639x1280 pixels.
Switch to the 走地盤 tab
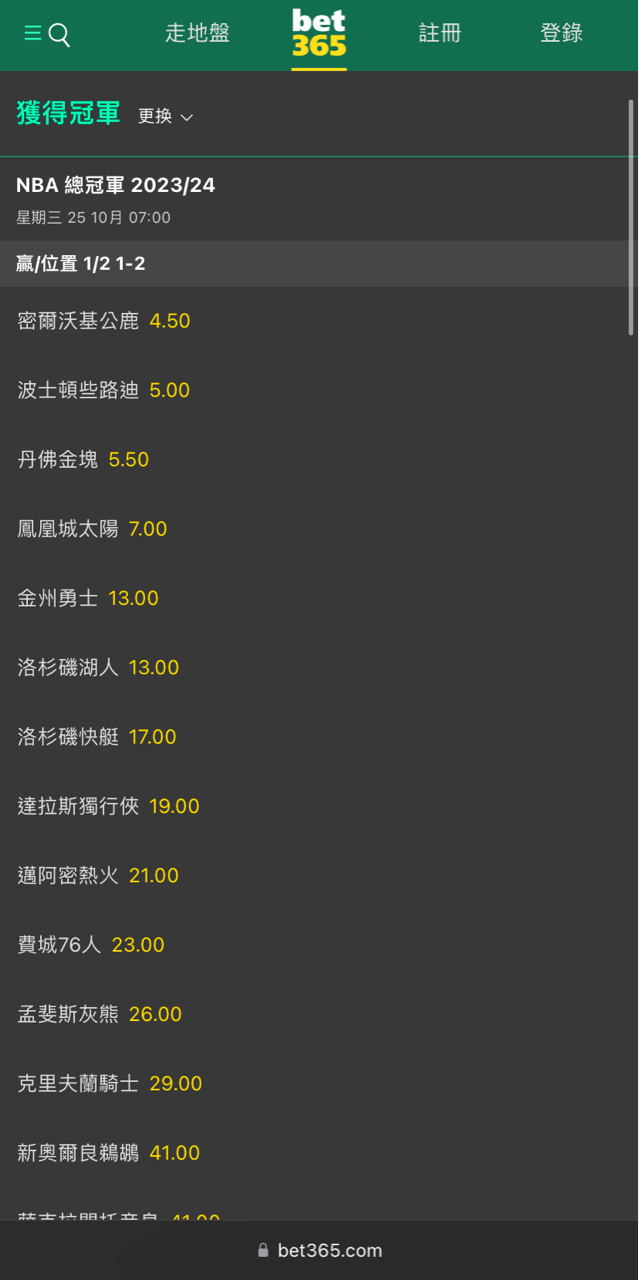197,33
